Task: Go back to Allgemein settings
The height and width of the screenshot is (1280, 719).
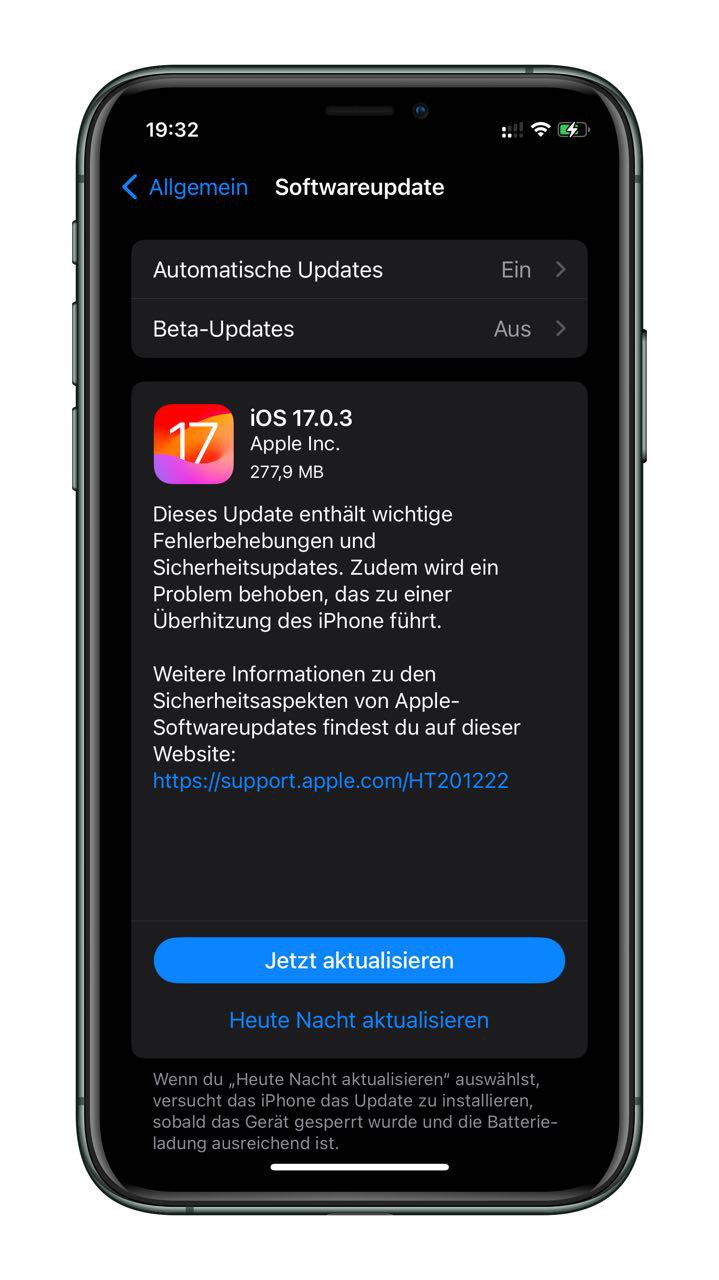Action: point(185,187)
